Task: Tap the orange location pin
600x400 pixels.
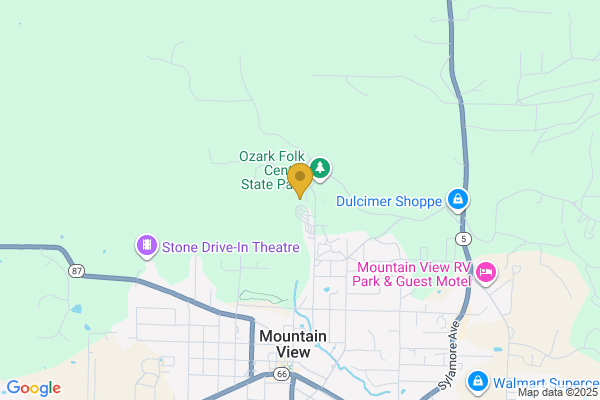Action: 299,180
